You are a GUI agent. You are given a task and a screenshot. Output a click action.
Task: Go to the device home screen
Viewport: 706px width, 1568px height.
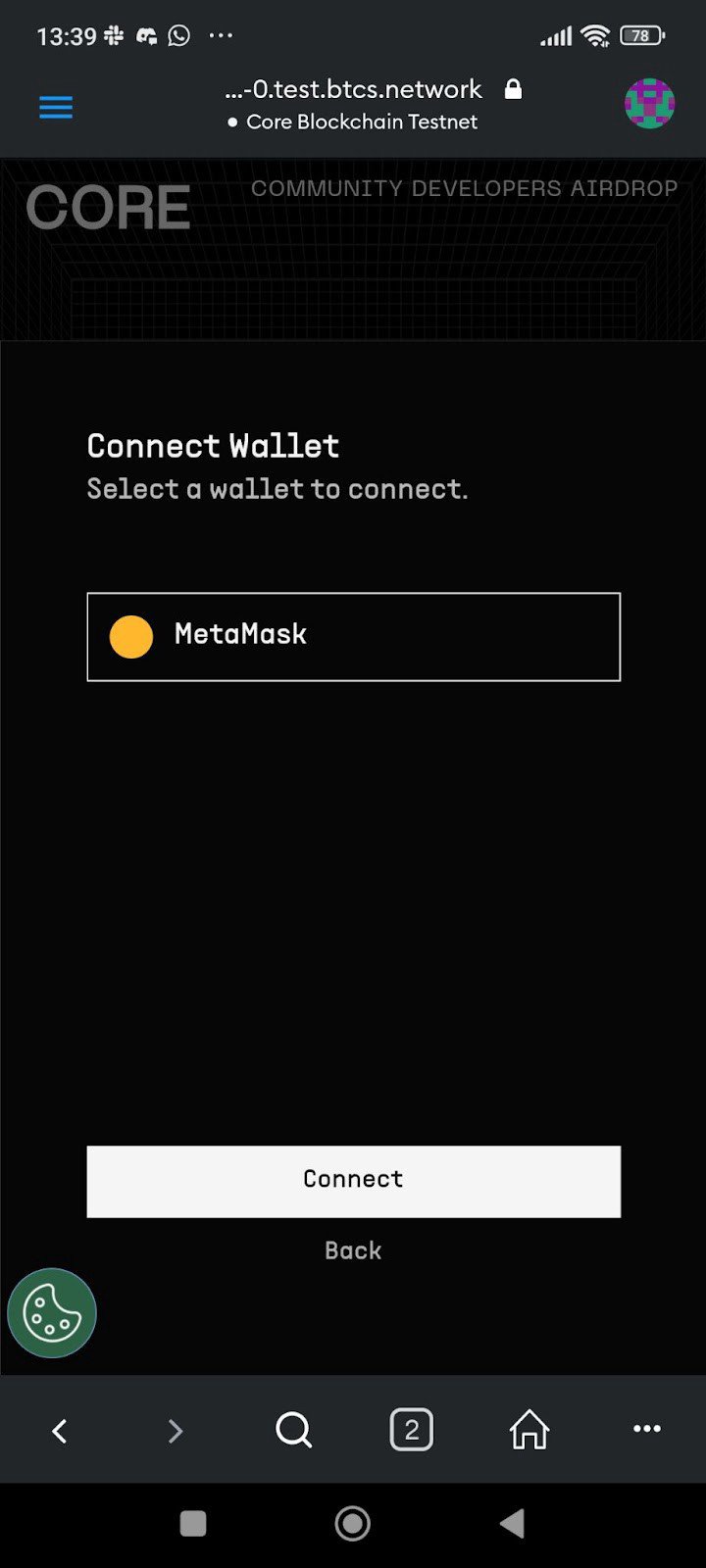point(353,1523)
